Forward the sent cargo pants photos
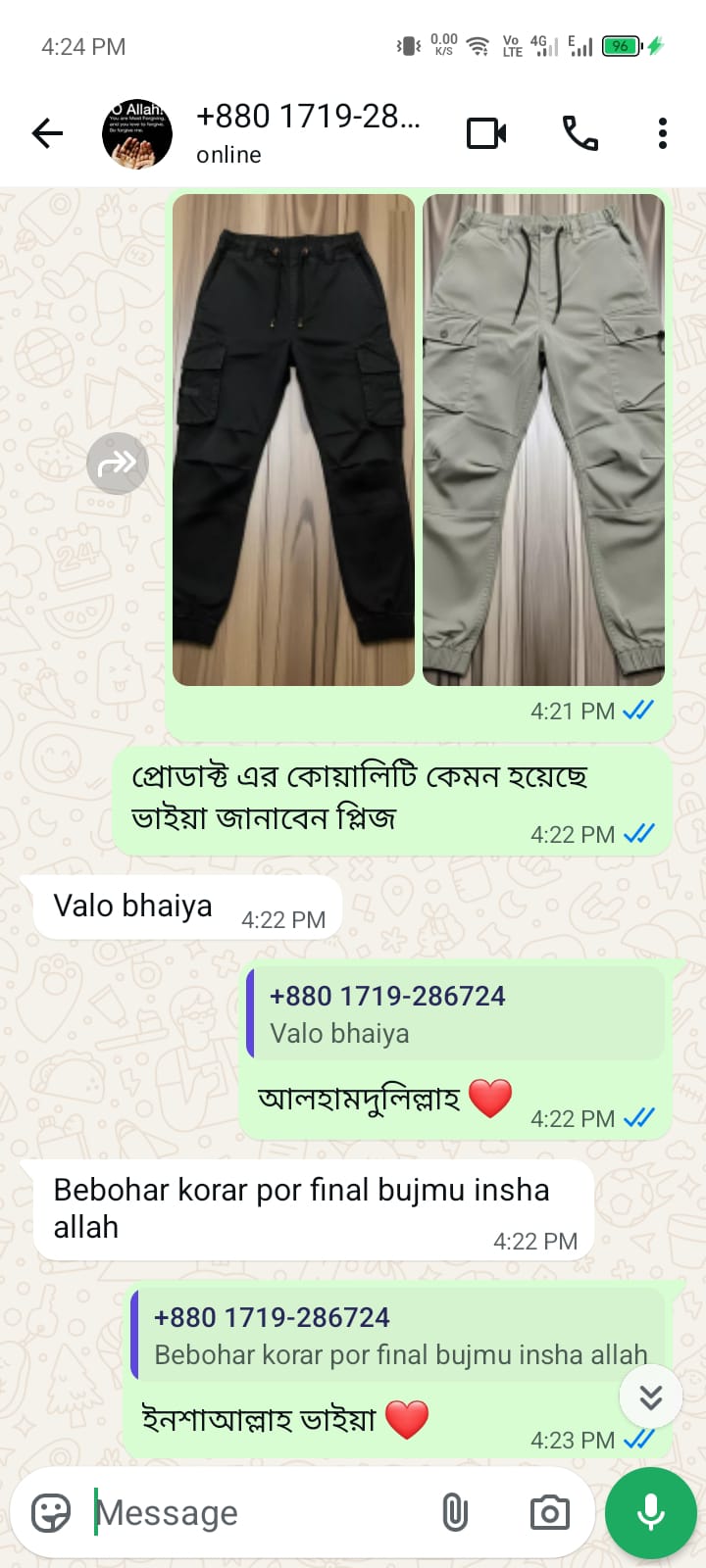Viewport: 706px width, 1568px height. pyautogui.click(x=118, y=463)
